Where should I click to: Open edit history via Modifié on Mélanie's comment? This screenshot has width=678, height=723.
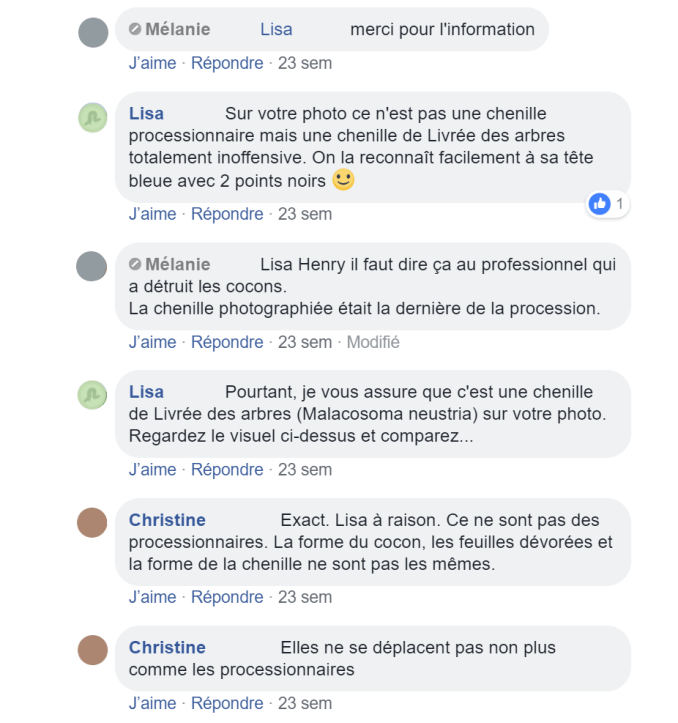[373, 342]
